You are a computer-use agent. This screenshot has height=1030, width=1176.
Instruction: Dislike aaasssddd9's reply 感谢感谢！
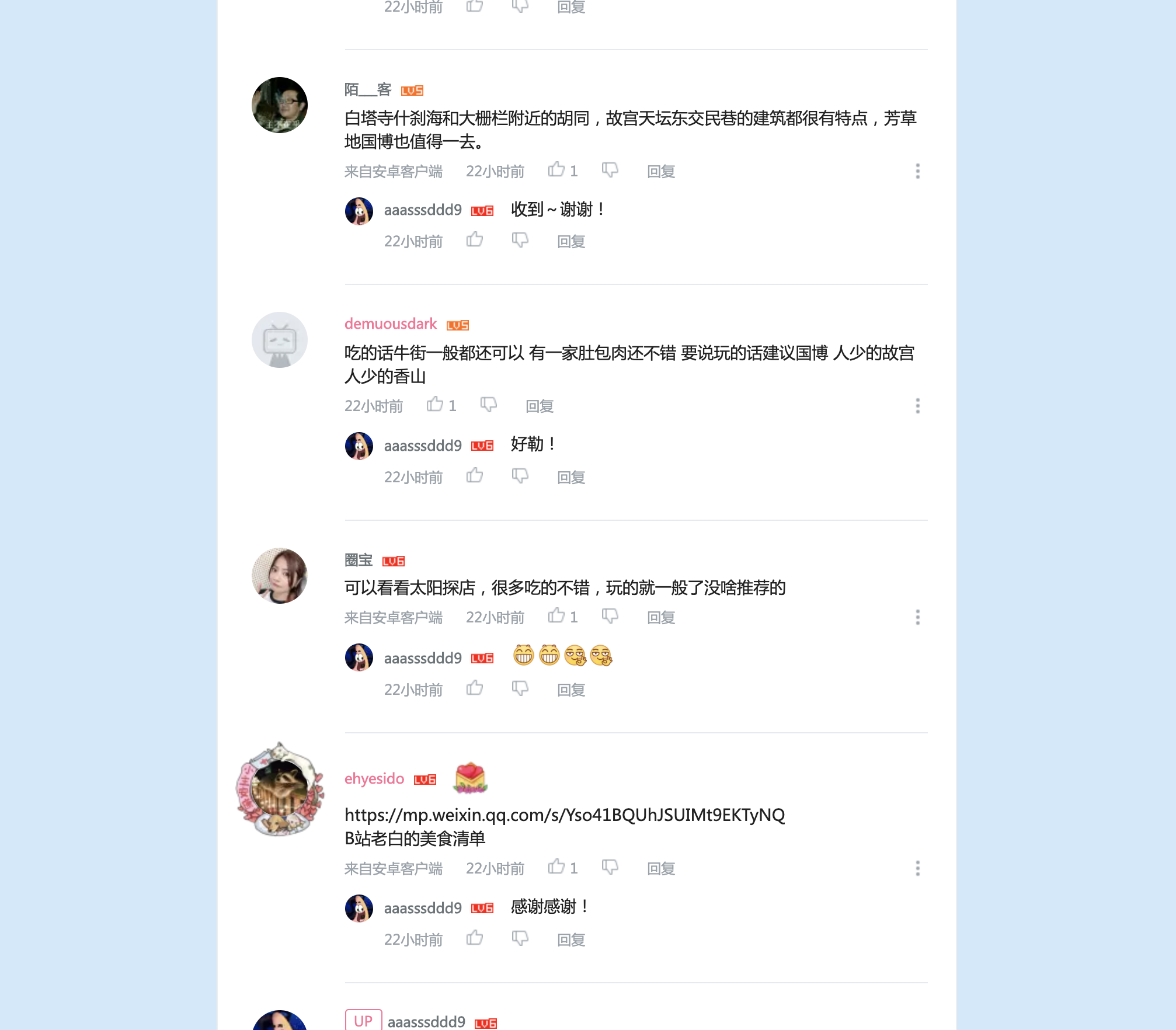pyautogui.click(x=520, y=938)
